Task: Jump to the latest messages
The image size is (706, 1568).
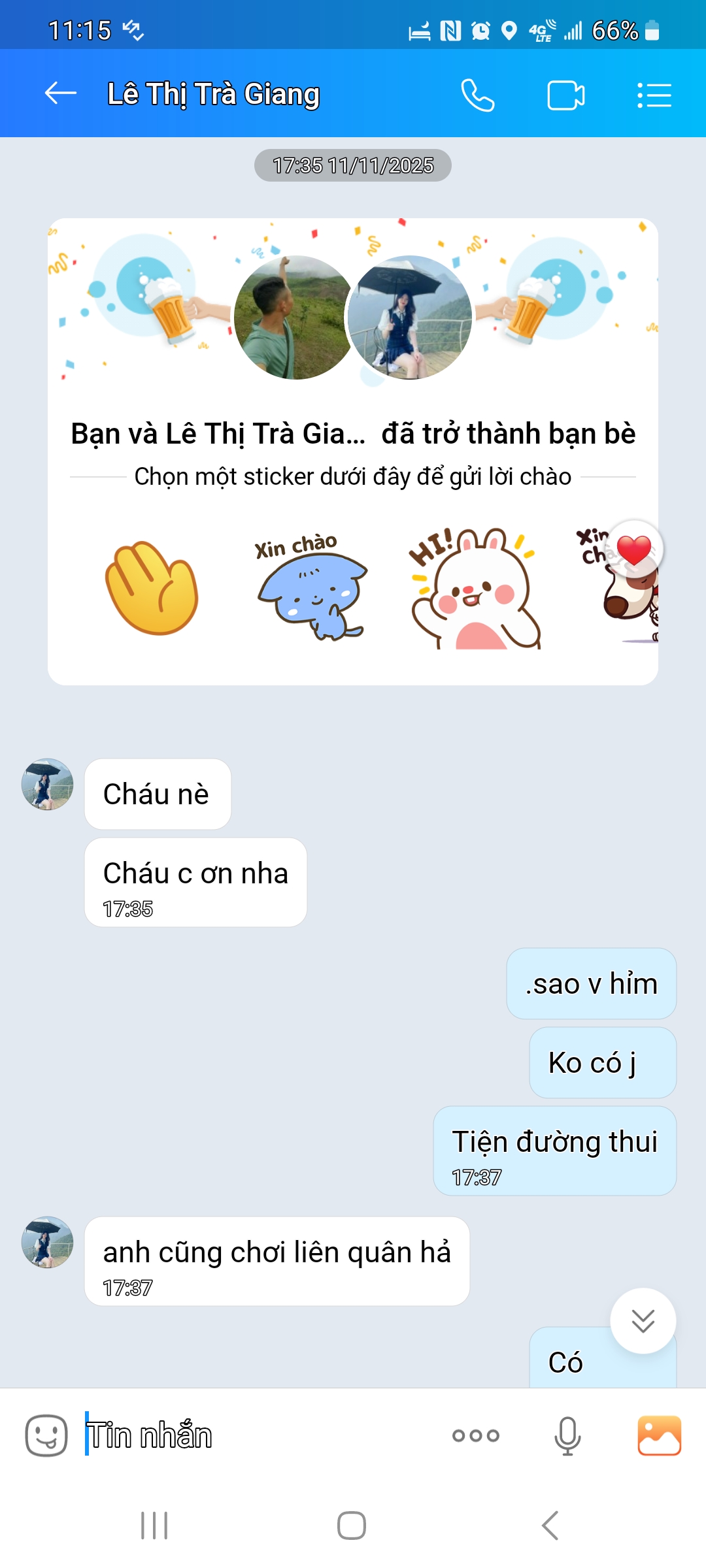Action: (643, 1320)
